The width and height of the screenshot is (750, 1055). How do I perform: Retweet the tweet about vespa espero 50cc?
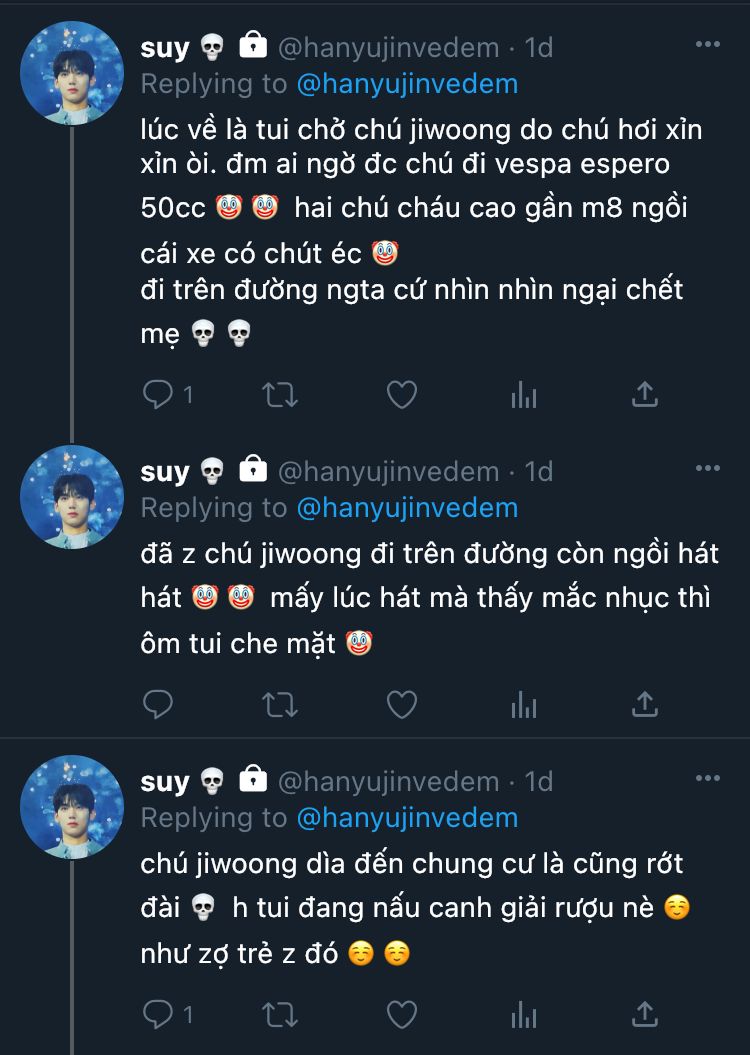(280, 395)
